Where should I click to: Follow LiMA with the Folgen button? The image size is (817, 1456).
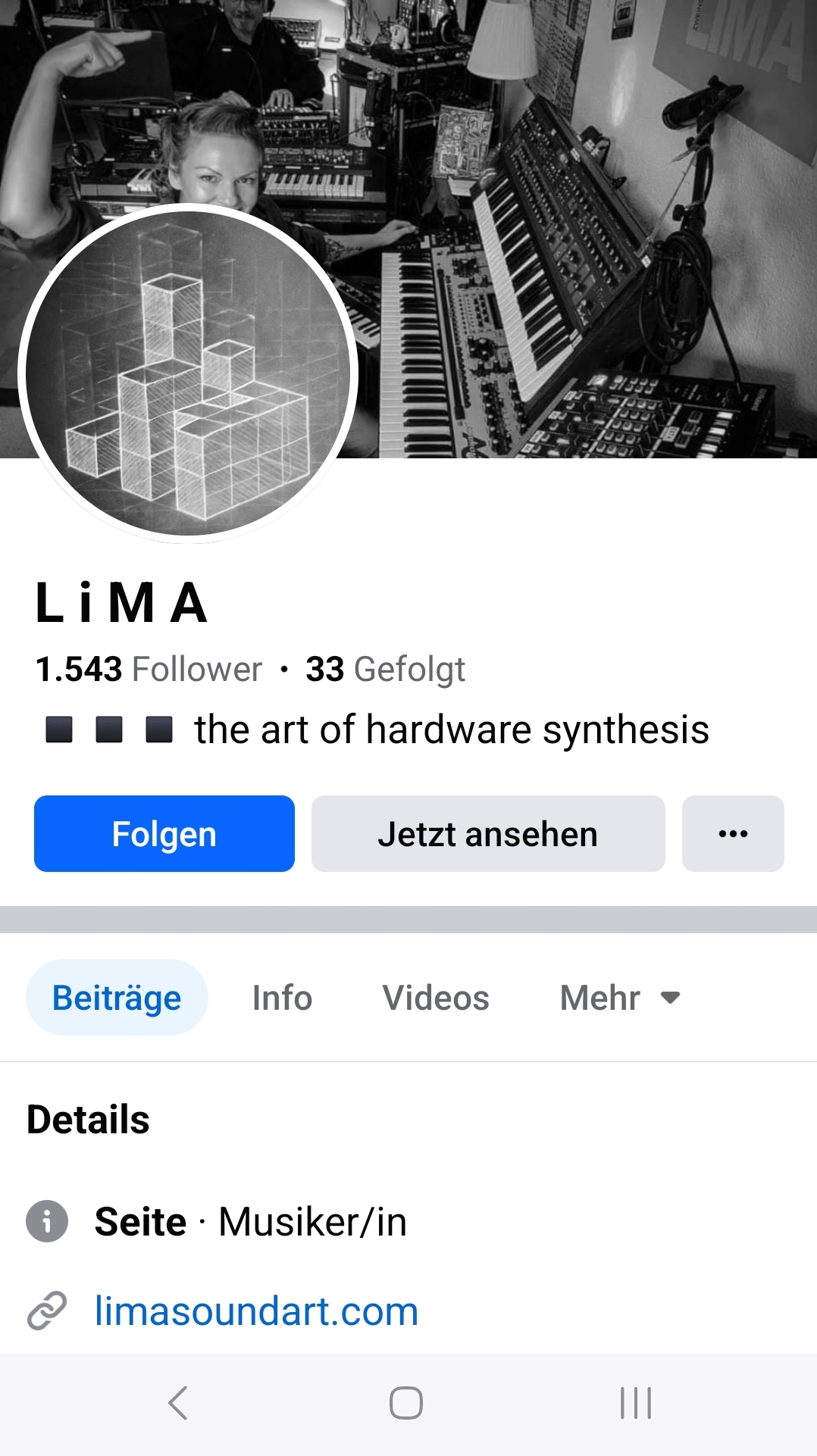pyautogui.click(x=164, y=833)
